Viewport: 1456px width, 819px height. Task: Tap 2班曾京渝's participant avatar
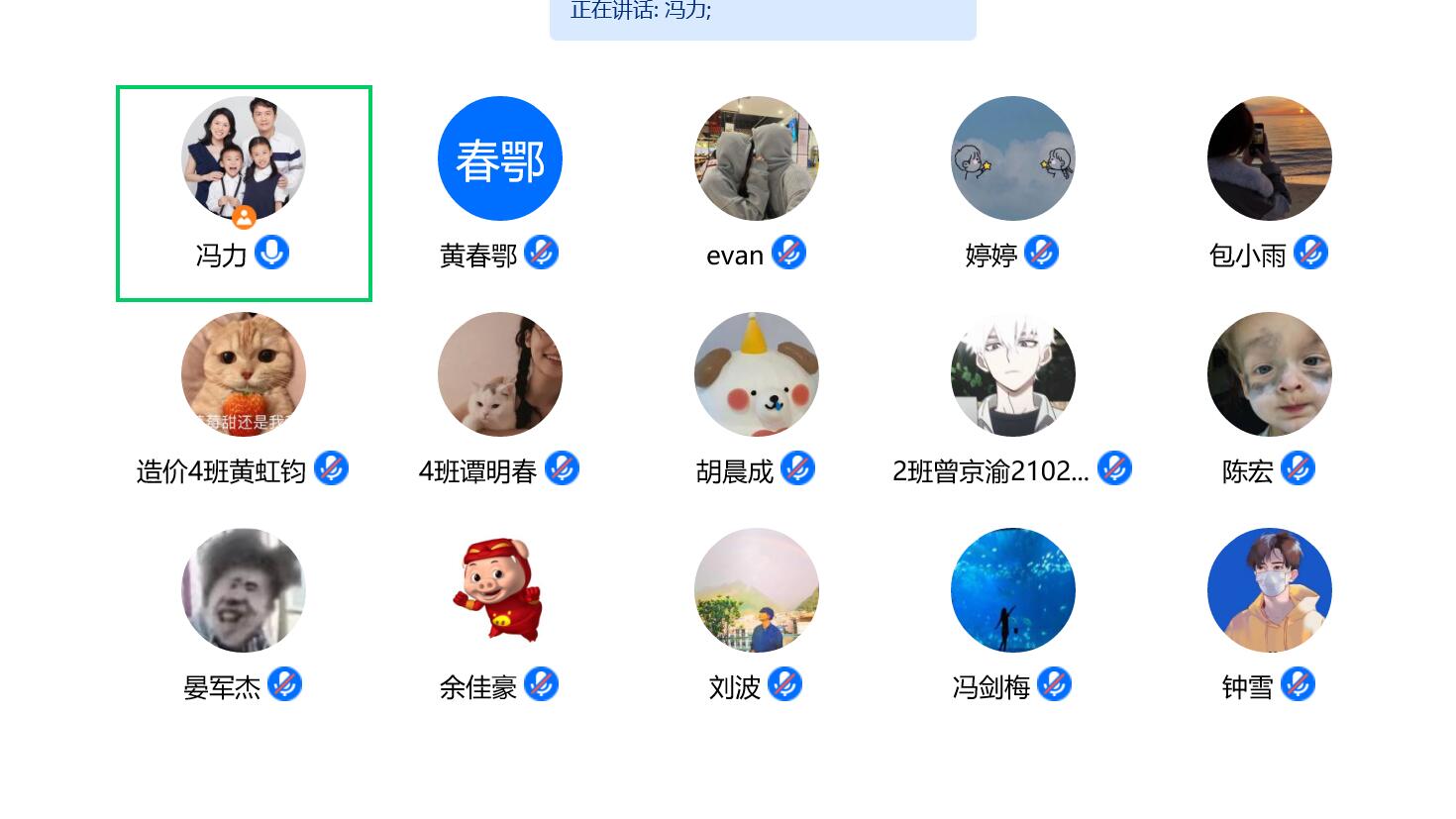point(1012,374)
